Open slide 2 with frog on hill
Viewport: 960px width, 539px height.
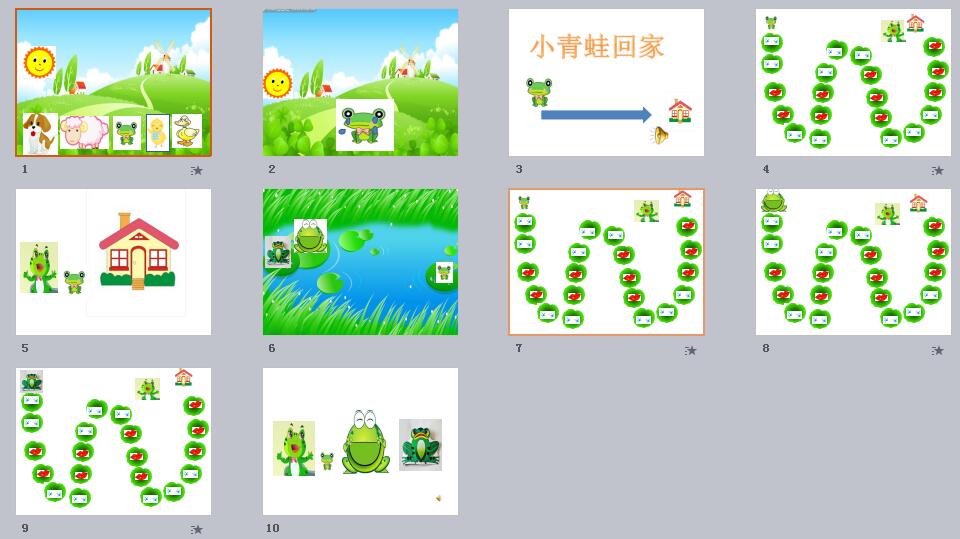click(x=360, y=82)
